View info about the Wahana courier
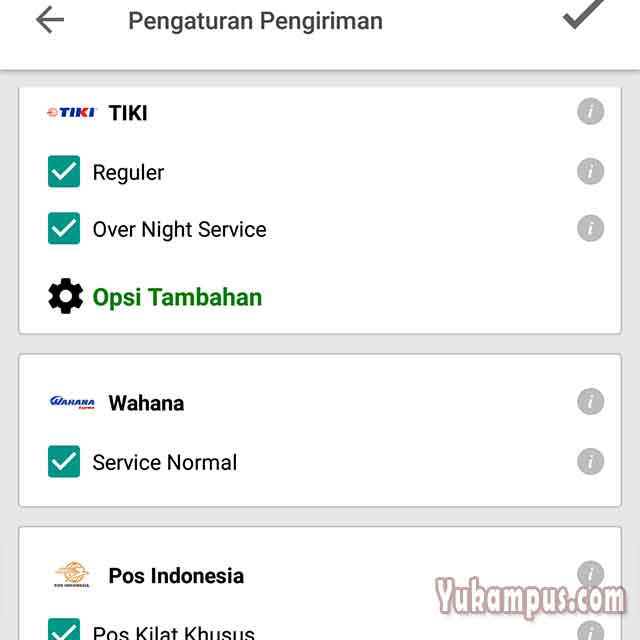Viewport: 640px width, 640px height. 590,402
